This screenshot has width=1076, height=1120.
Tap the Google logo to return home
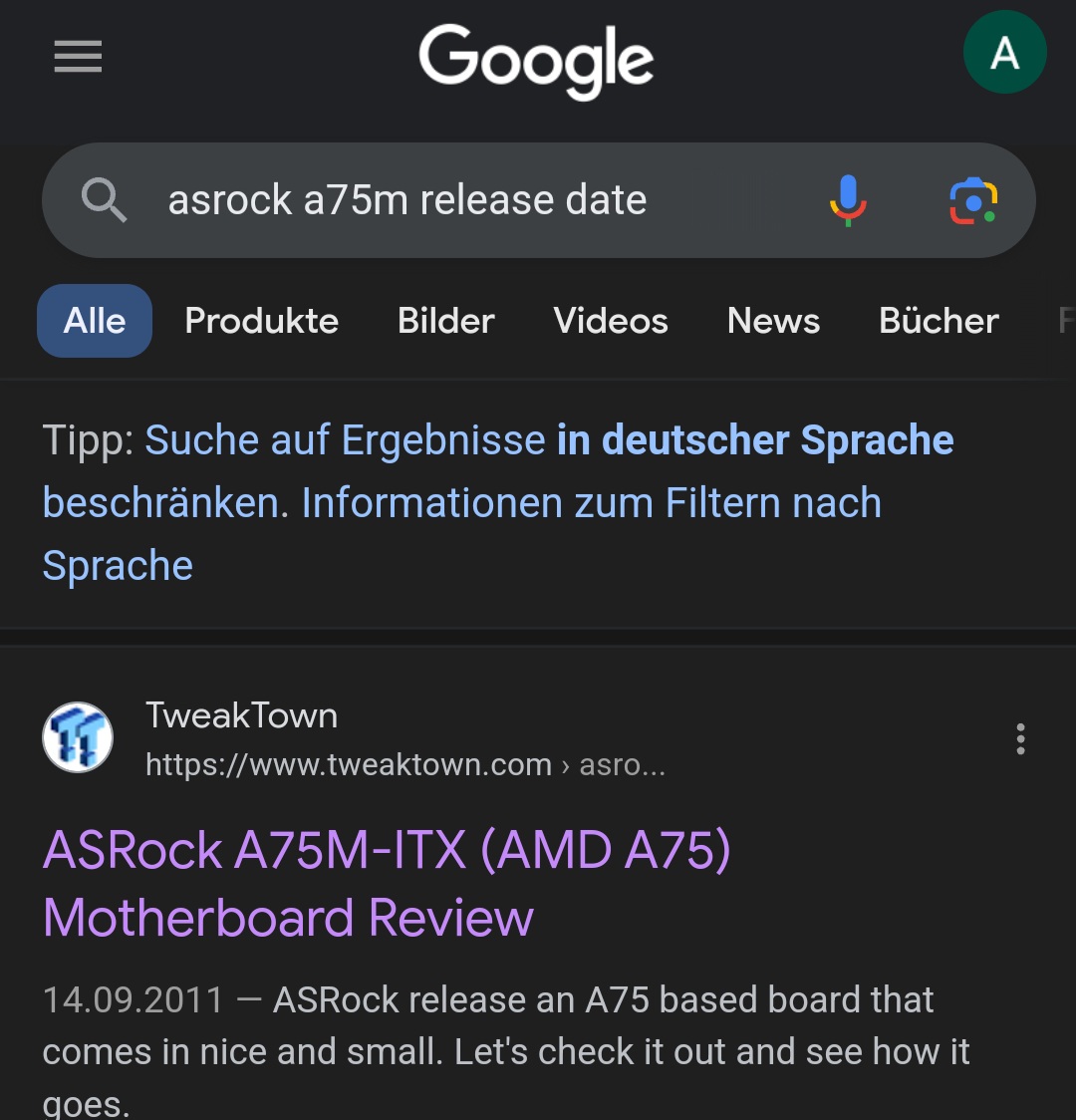click(x=537, y=62)
